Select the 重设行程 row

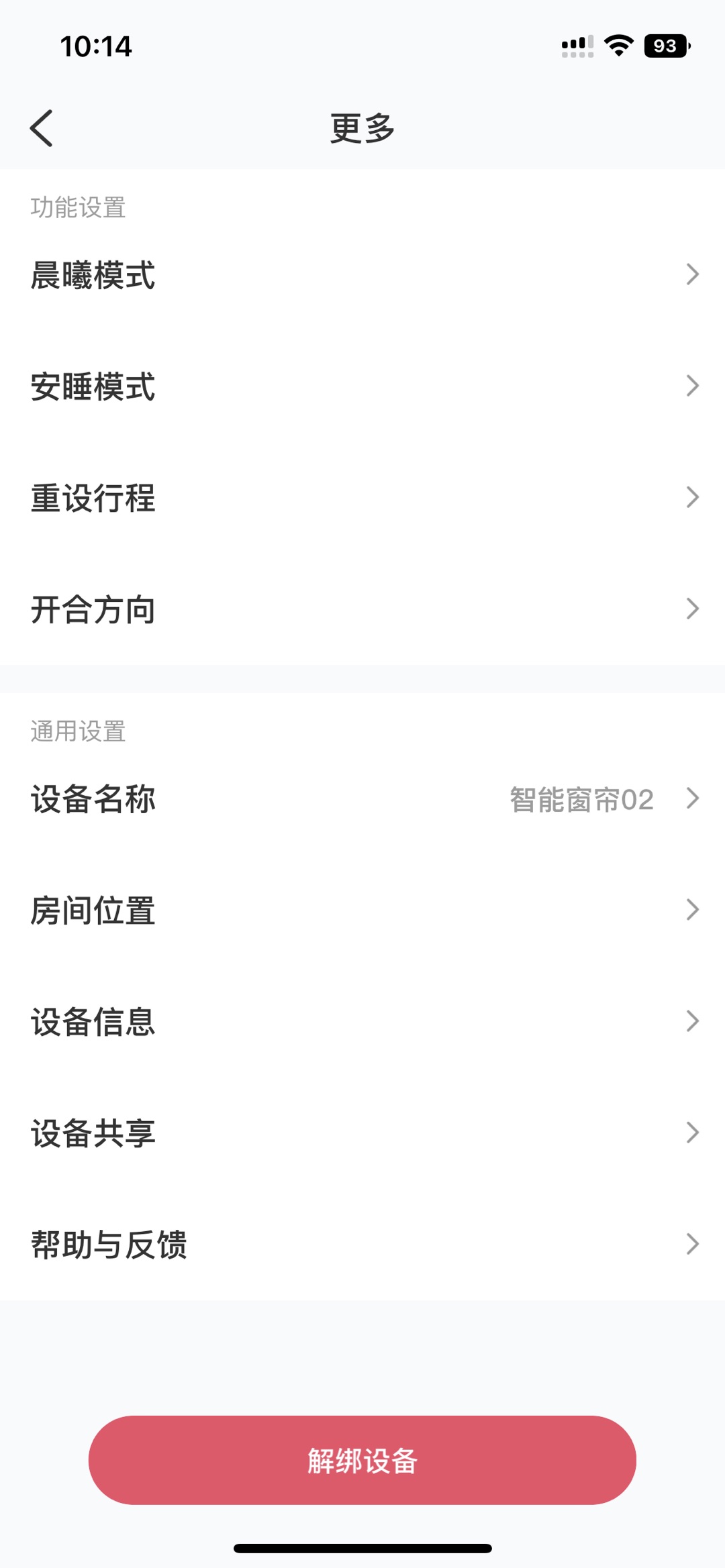click(x=362, y=498)
